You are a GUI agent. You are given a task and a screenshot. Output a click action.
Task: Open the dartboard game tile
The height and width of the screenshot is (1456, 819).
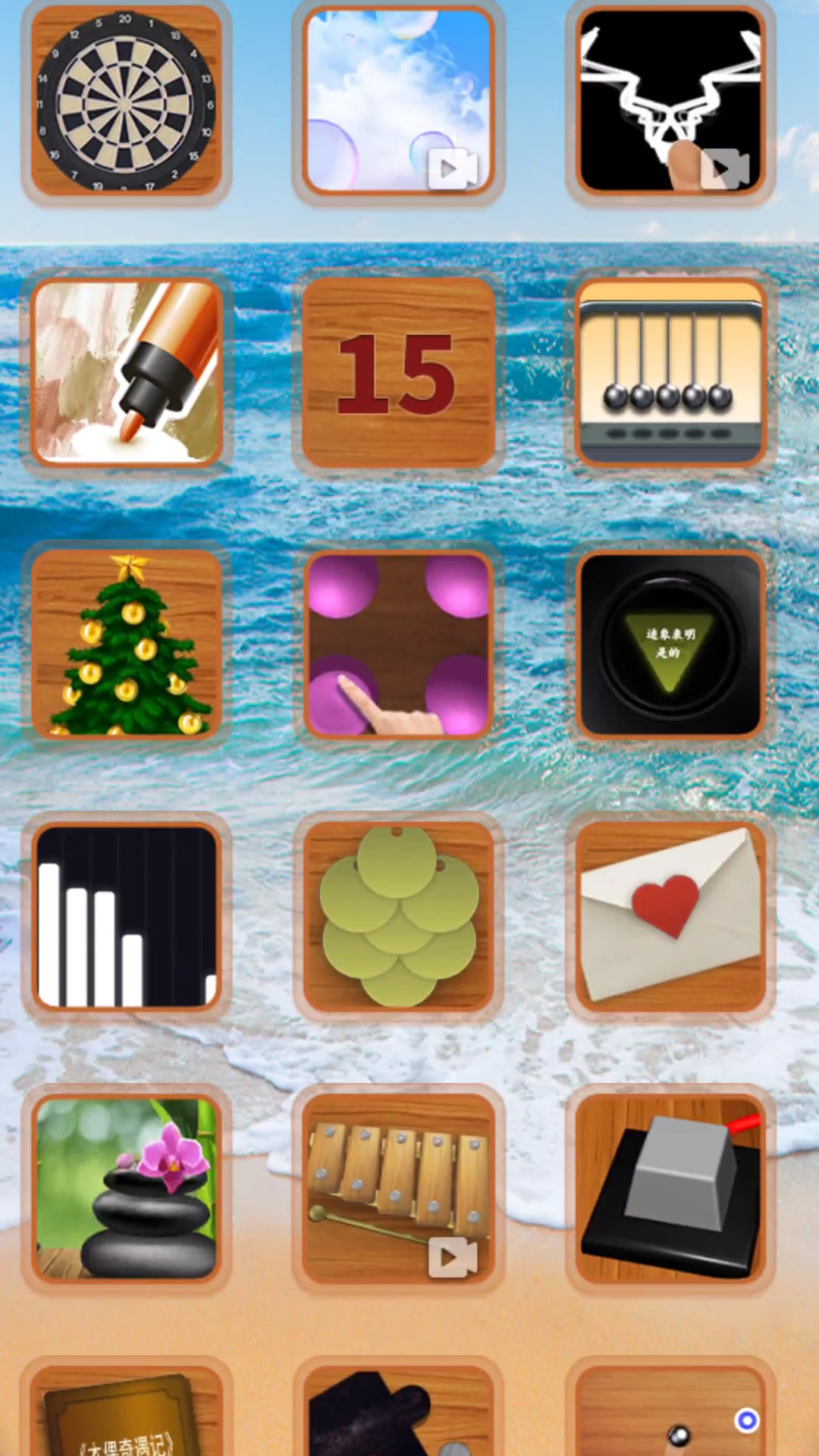tap(126, 100)
